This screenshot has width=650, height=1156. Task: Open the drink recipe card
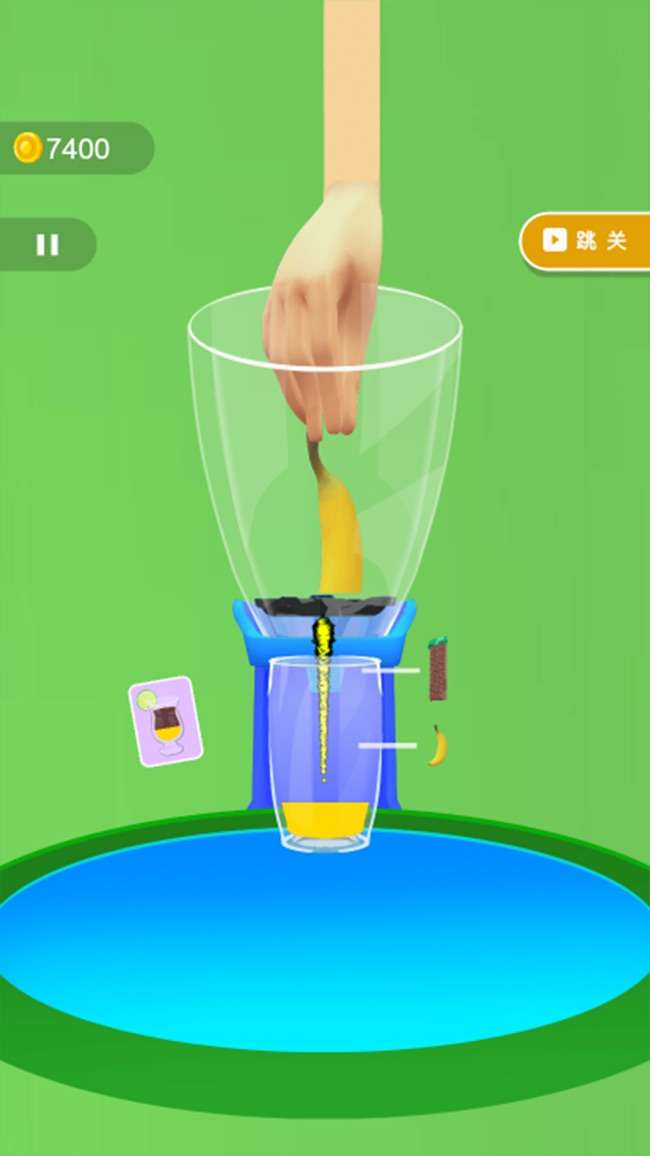[x=166, y=722]
